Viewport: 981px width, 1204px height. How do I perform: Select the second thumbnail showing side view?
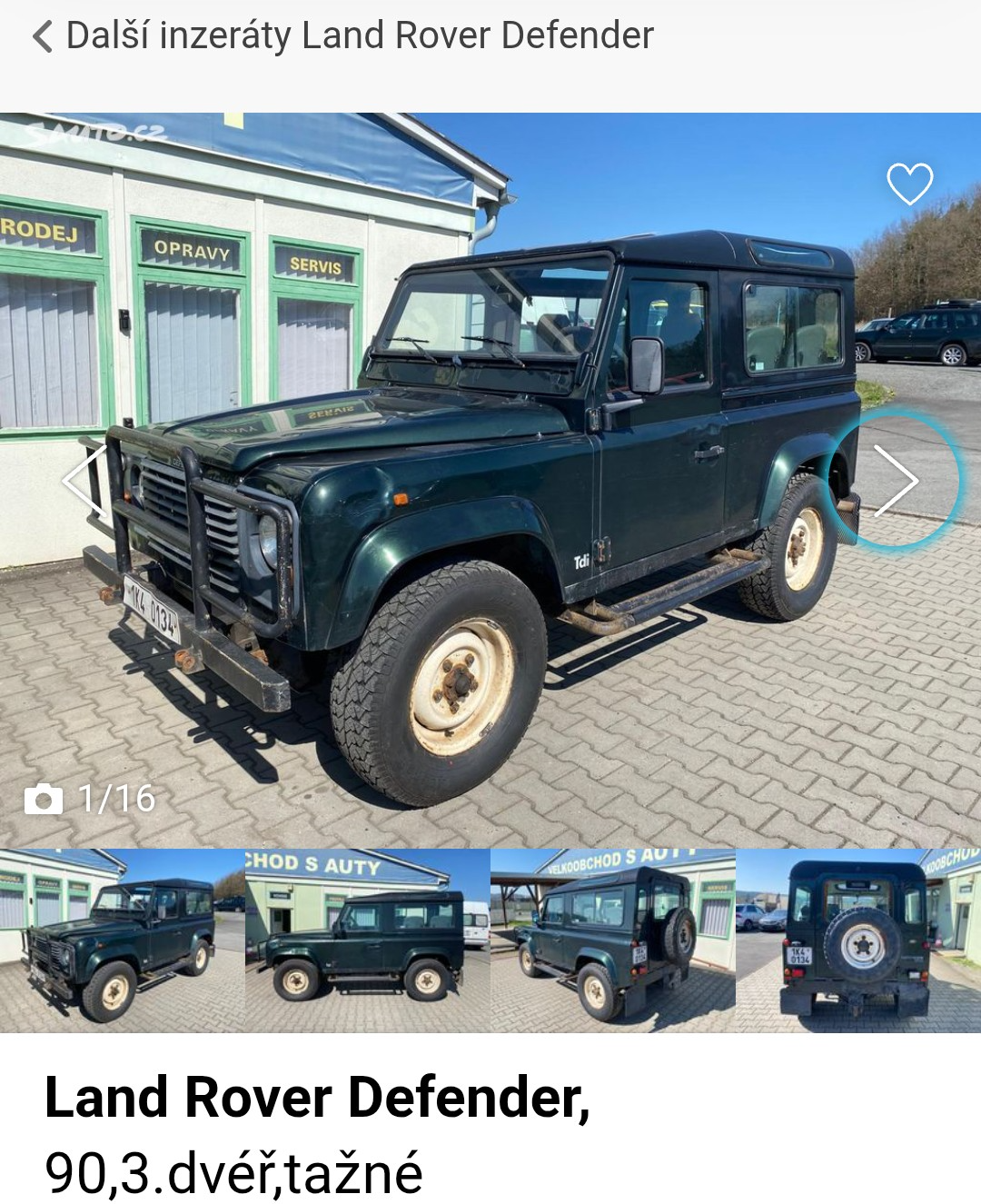click(x=367, y=941)
